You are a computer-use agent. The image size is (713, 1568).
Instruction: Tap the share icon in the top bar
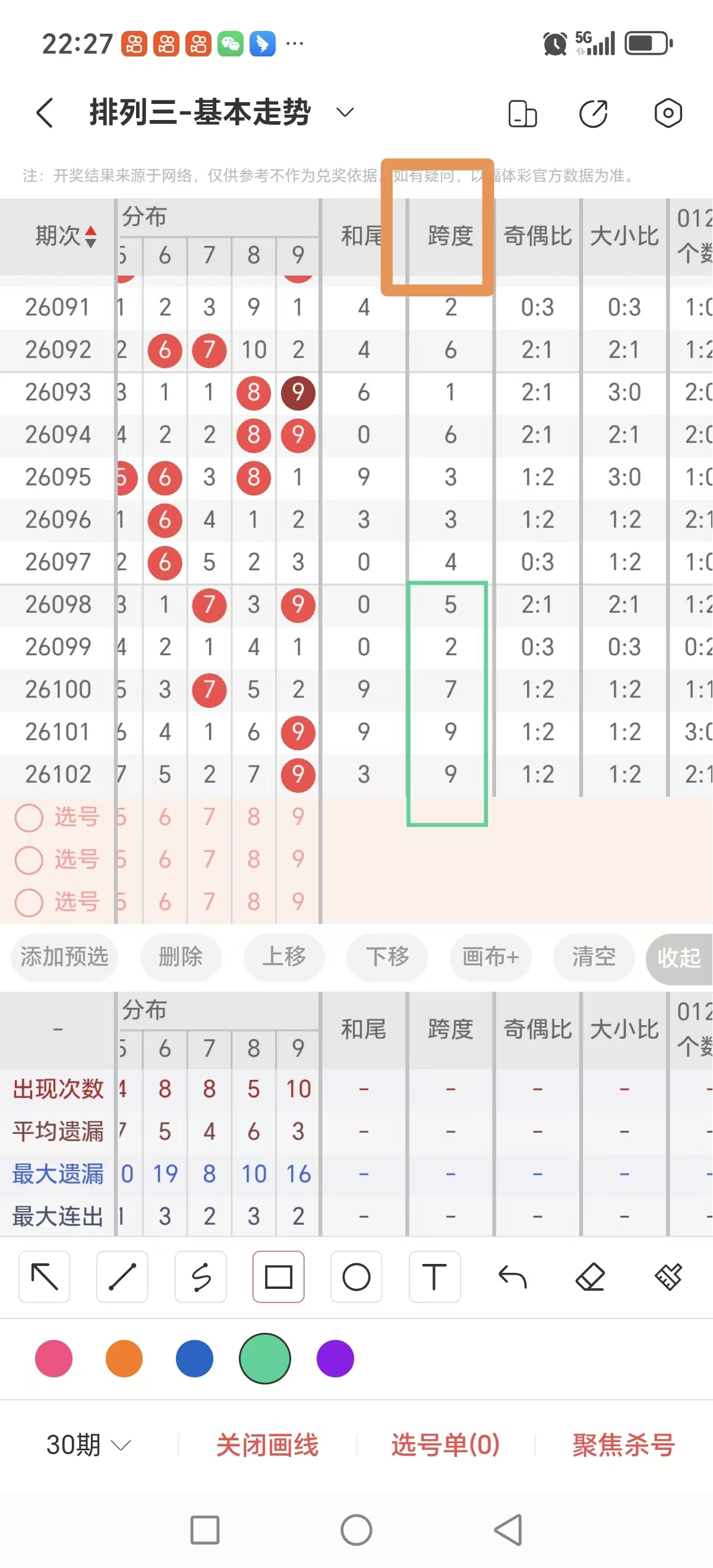click(x=594, y=113)
